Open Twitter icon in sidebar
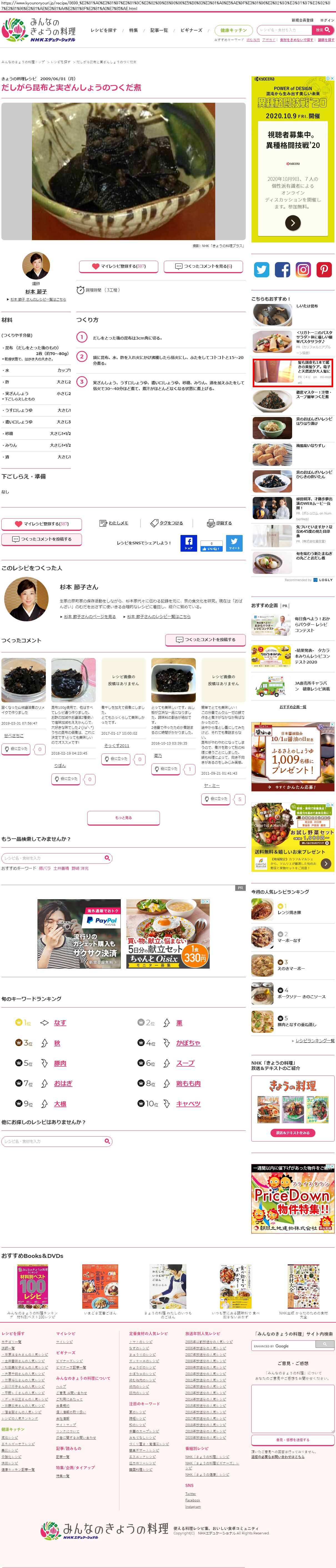 click(262, 270)
